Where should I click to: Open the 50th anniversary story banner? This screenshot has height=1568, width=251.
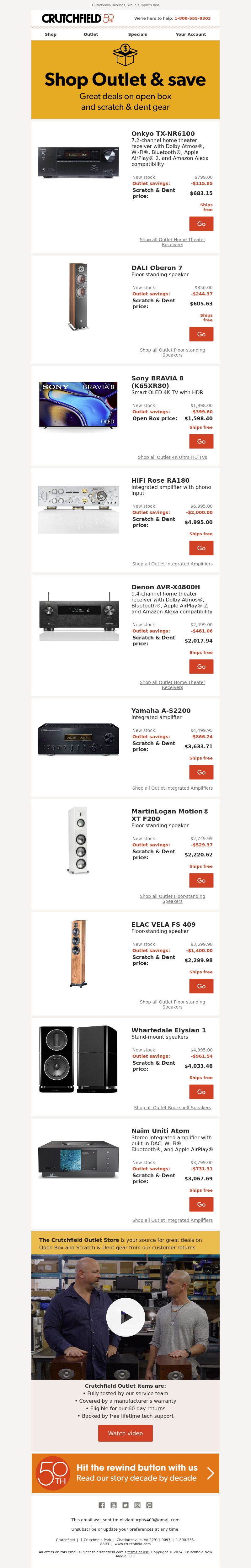125,1474
